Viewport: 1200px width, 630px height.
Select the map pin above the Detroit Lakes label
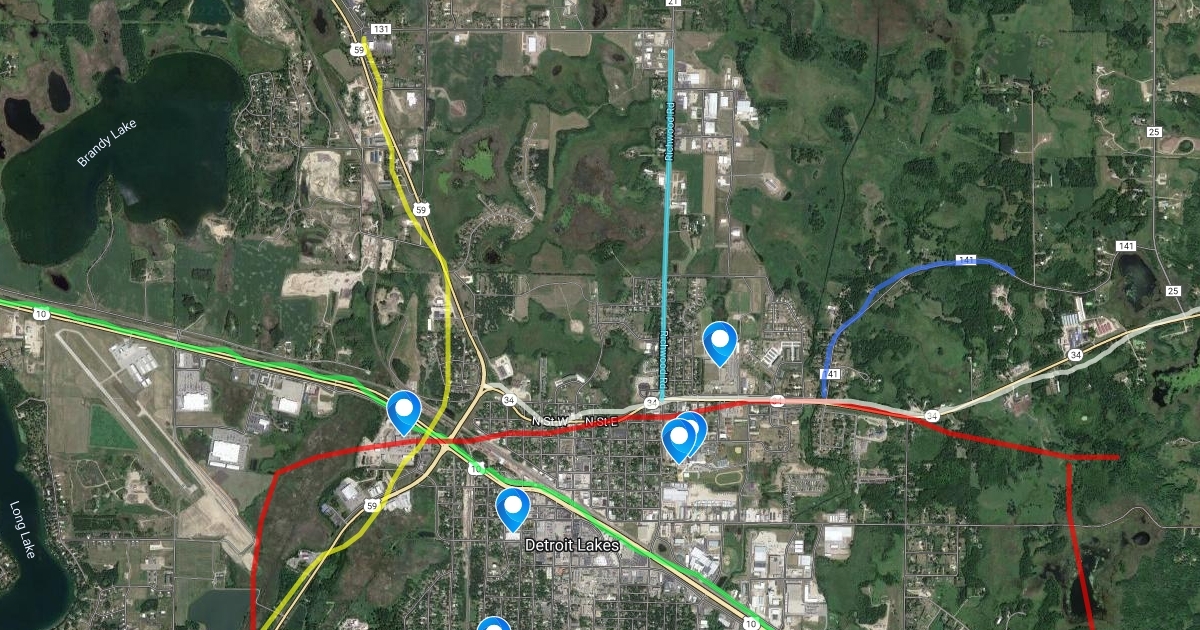513,507
